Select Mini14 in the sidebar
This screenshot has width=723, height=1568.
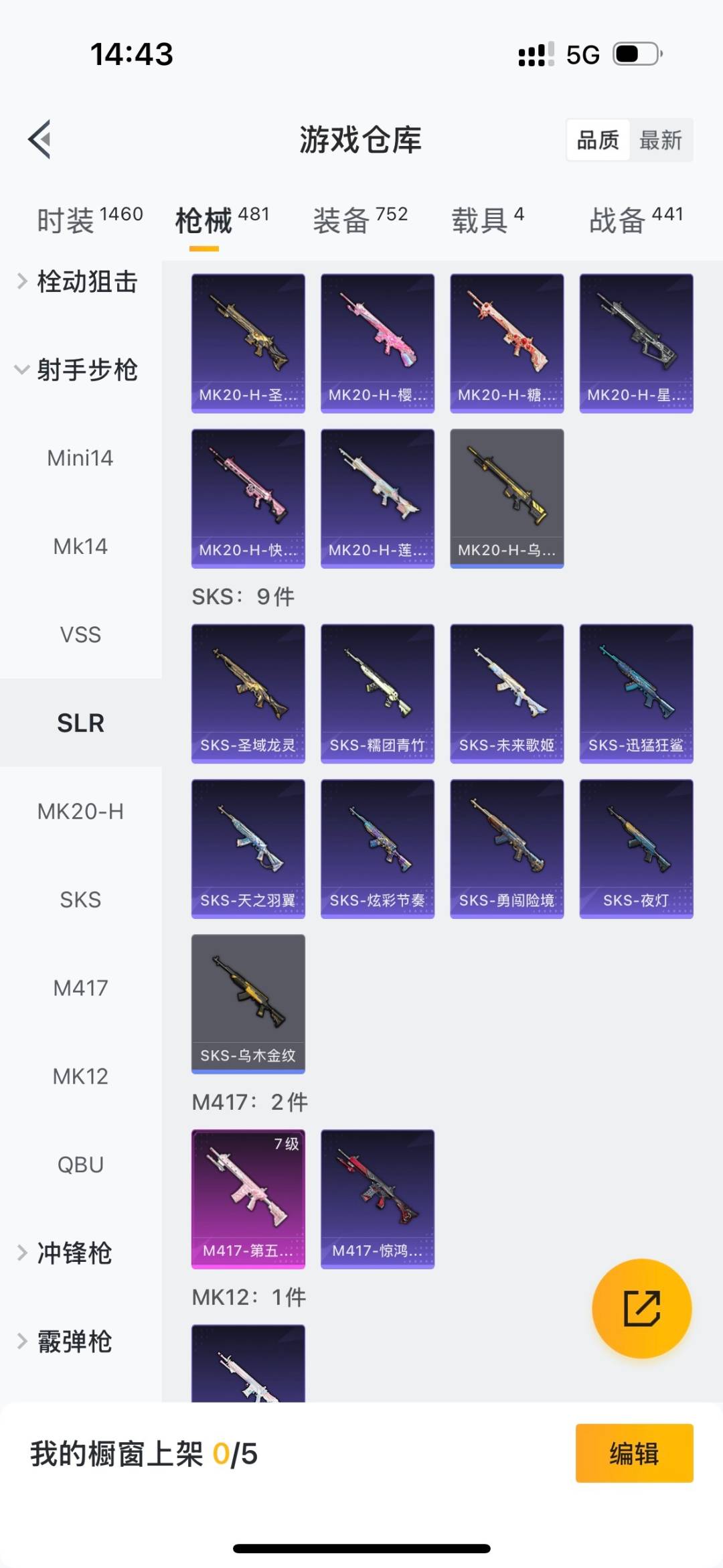click(x=80, y=458)
